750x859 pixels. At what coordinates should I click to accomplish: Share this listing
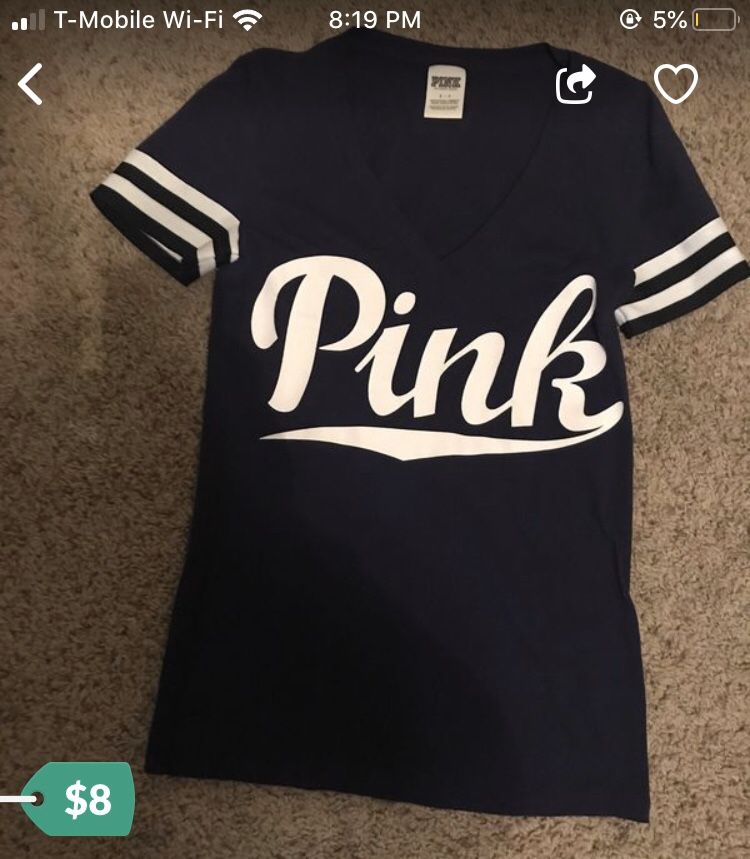(x=576, y=85)
